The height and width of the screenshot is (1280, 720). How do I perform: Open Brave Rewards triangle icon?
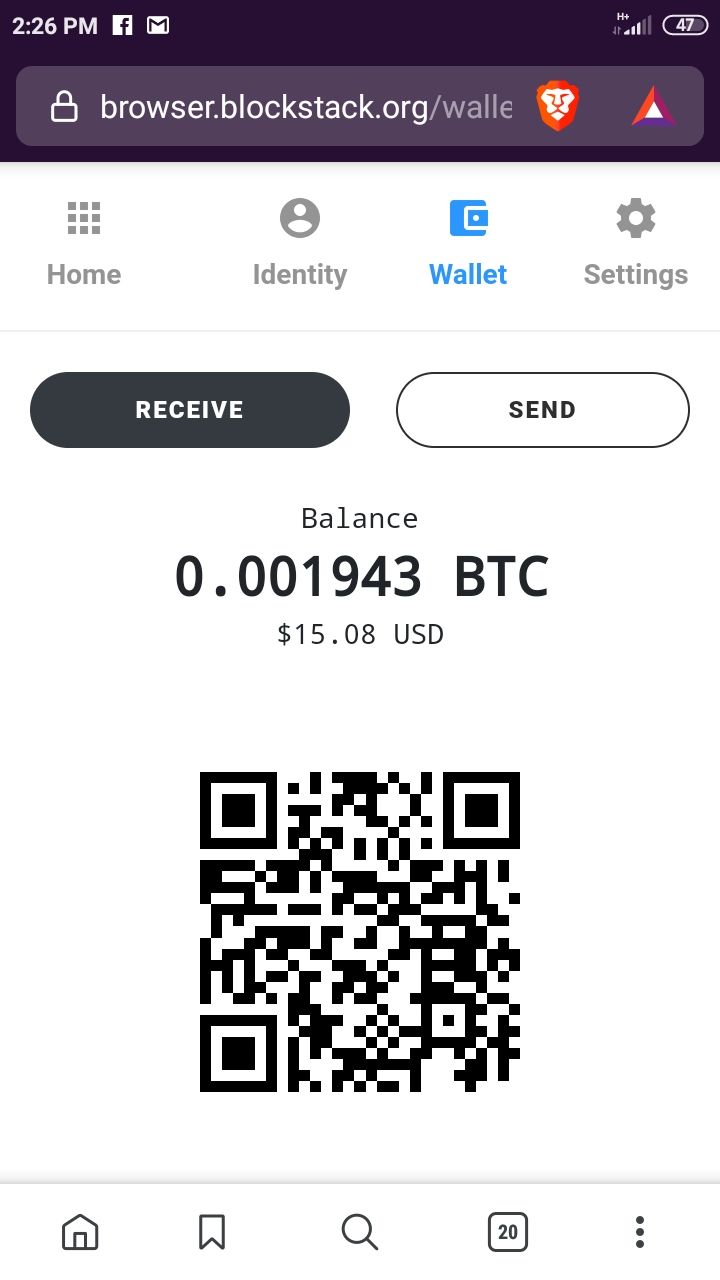coord(653,106)
